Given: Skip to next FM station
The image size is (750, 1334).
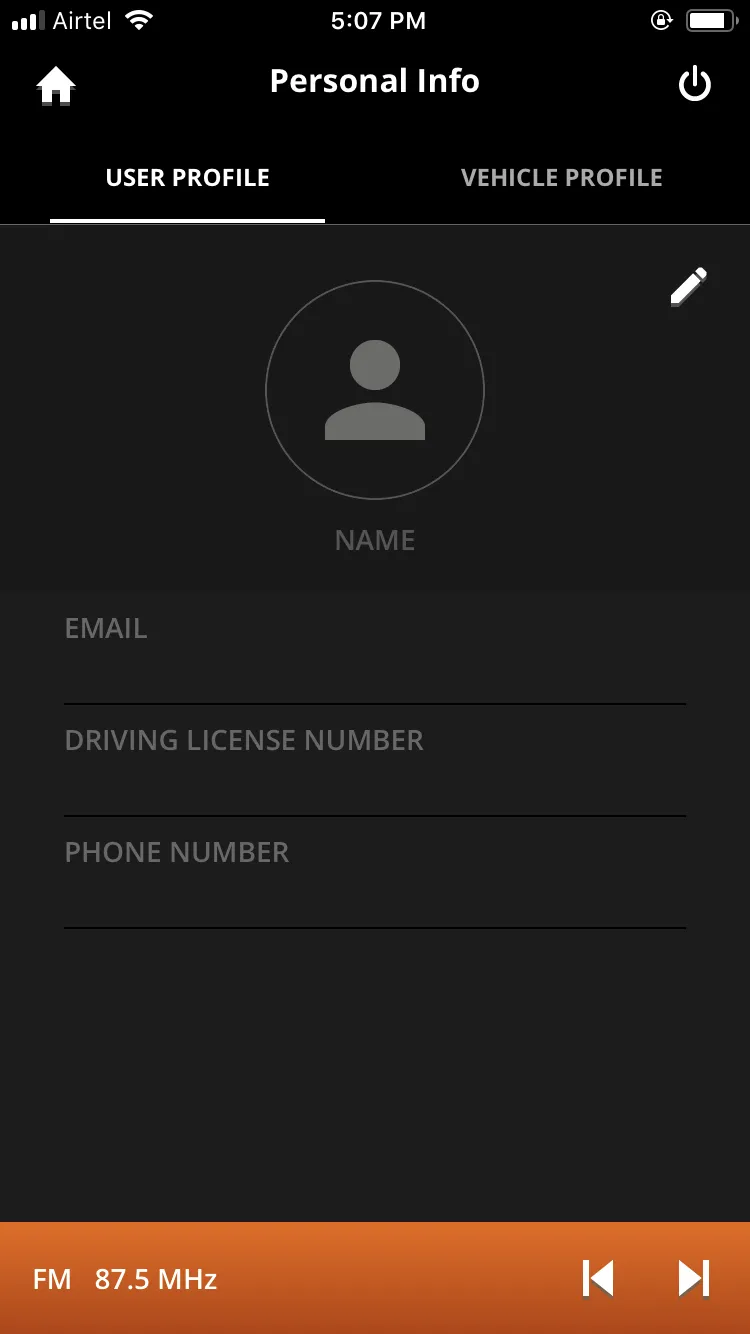Looking at the screenshot, I should coord(693,1278).
